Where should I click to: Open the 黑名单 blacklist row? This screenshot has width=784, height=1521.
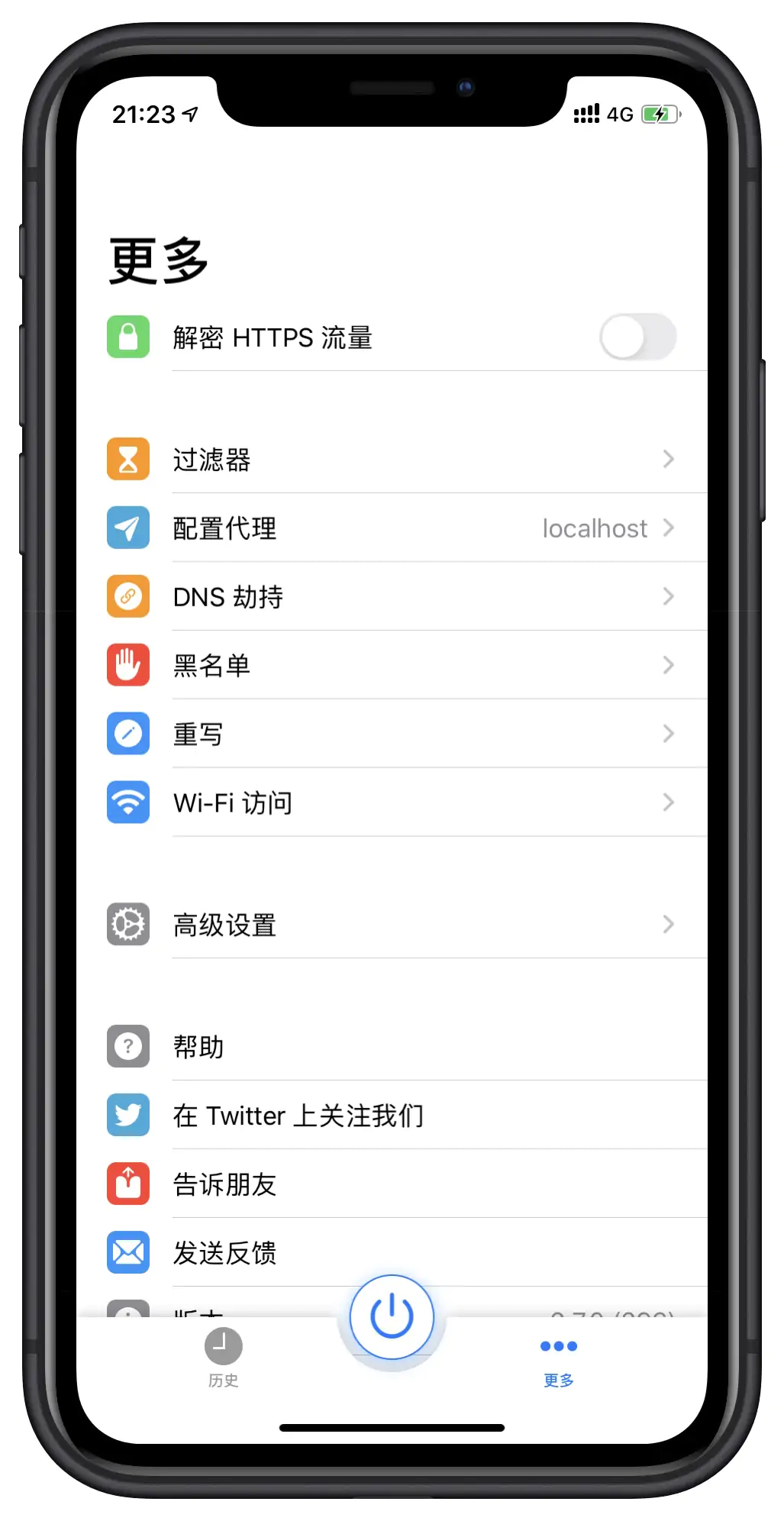tap(392, 665)
